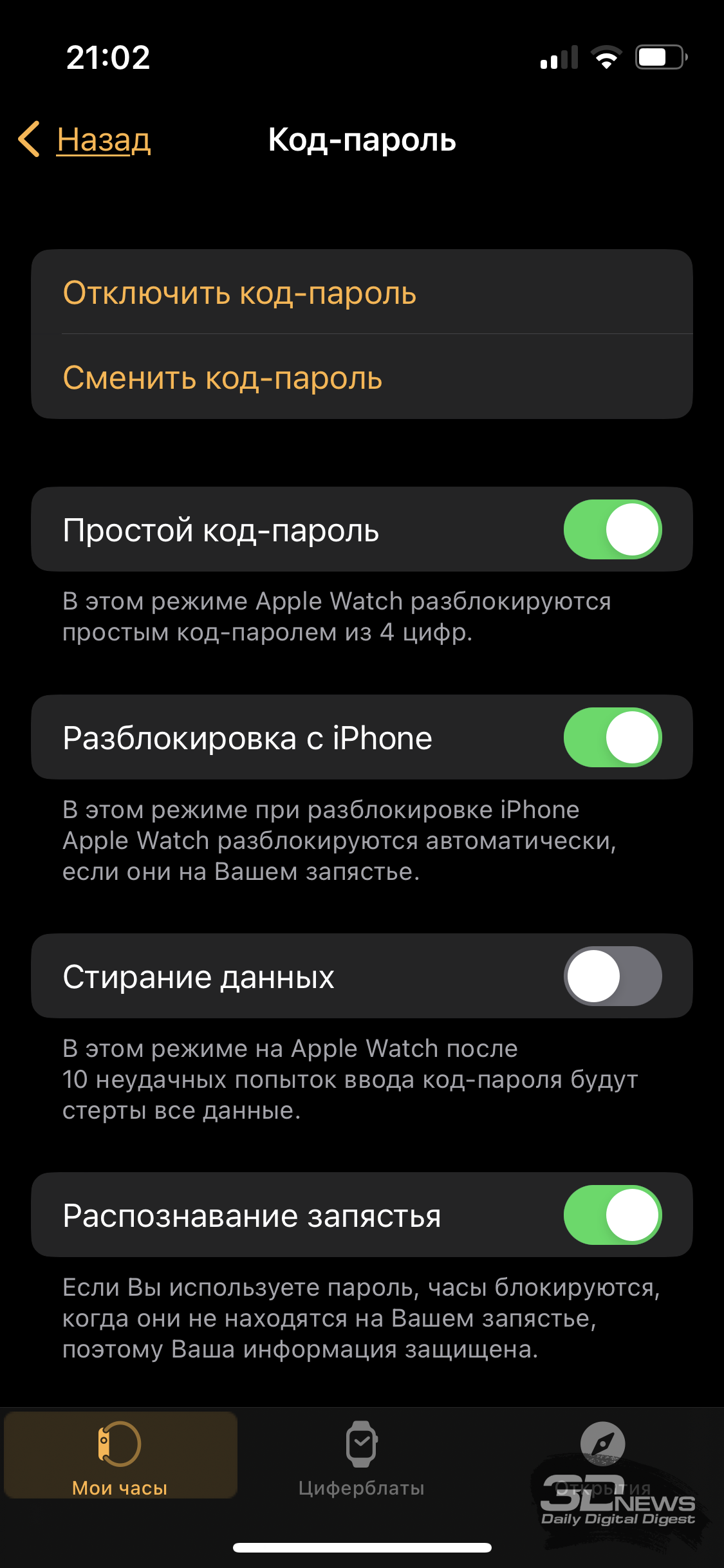Go back via the Назад button
This screenshot has height=1568, width=724.
(84, 139)
